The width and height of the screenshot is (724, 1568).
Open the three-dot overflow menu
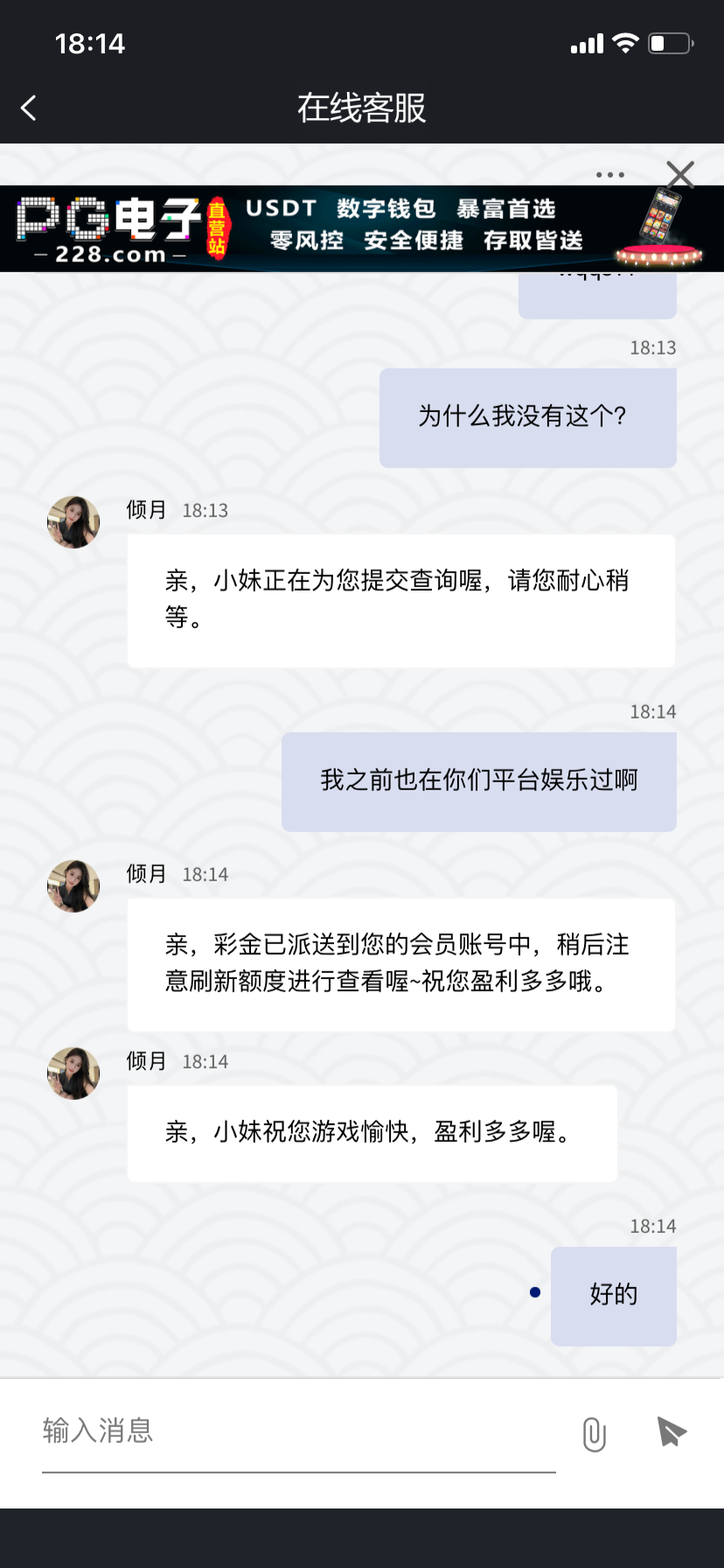pyautogui.click(x=609, y=175)
